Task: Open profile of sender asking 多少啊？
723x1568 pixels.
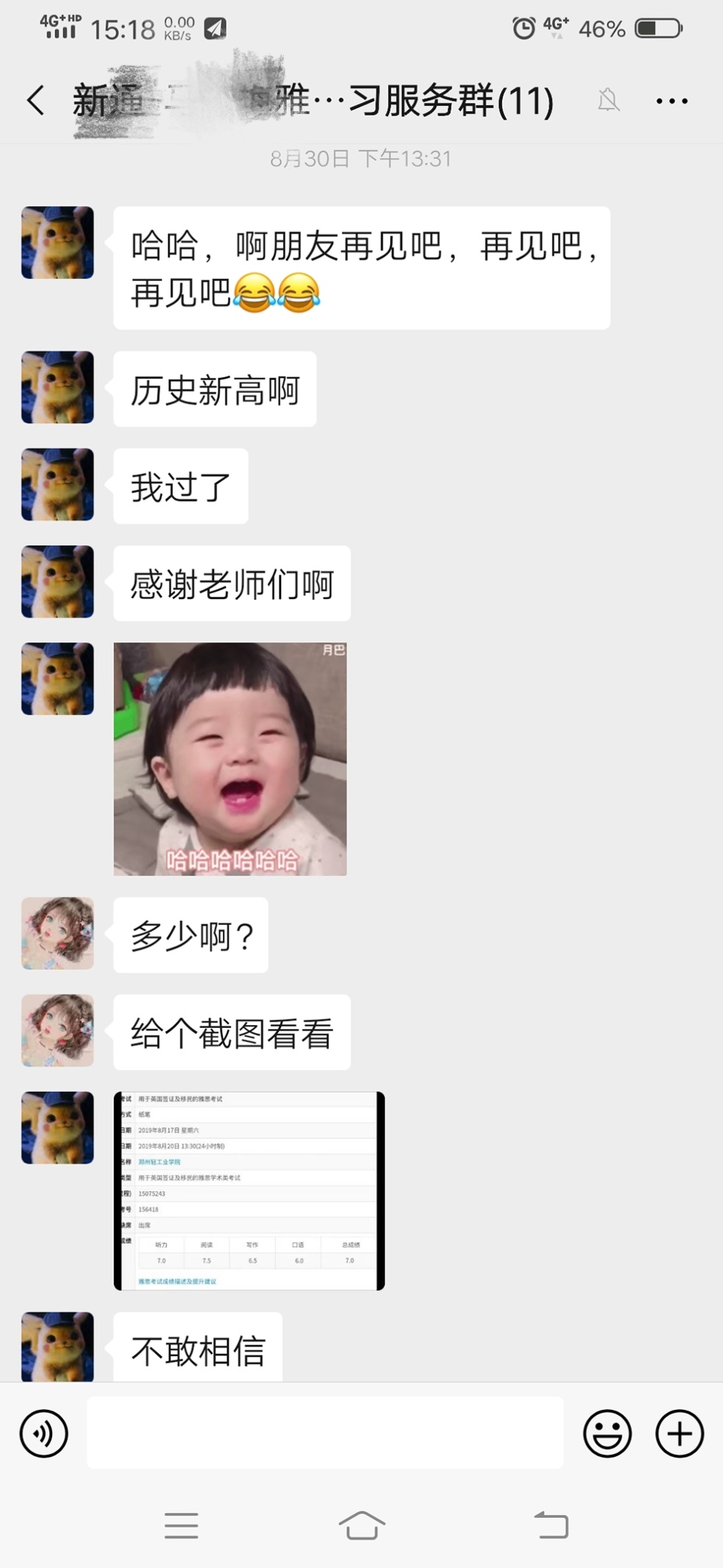Action: pos(57,933)
